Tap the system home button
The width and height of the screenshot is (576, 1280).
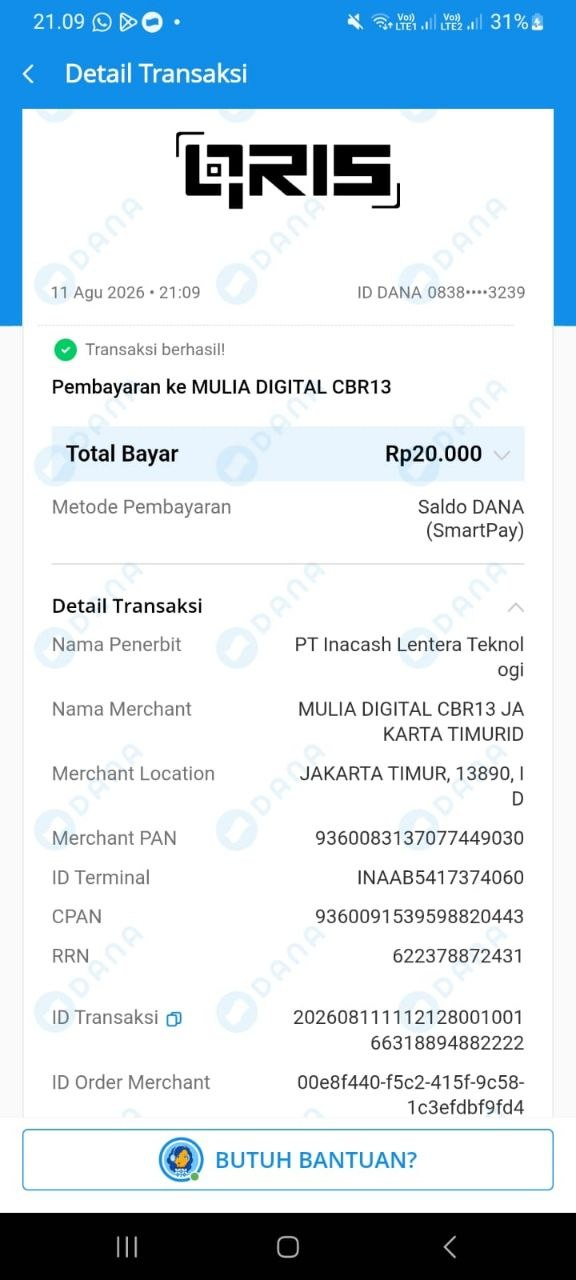pos(288,1246)
